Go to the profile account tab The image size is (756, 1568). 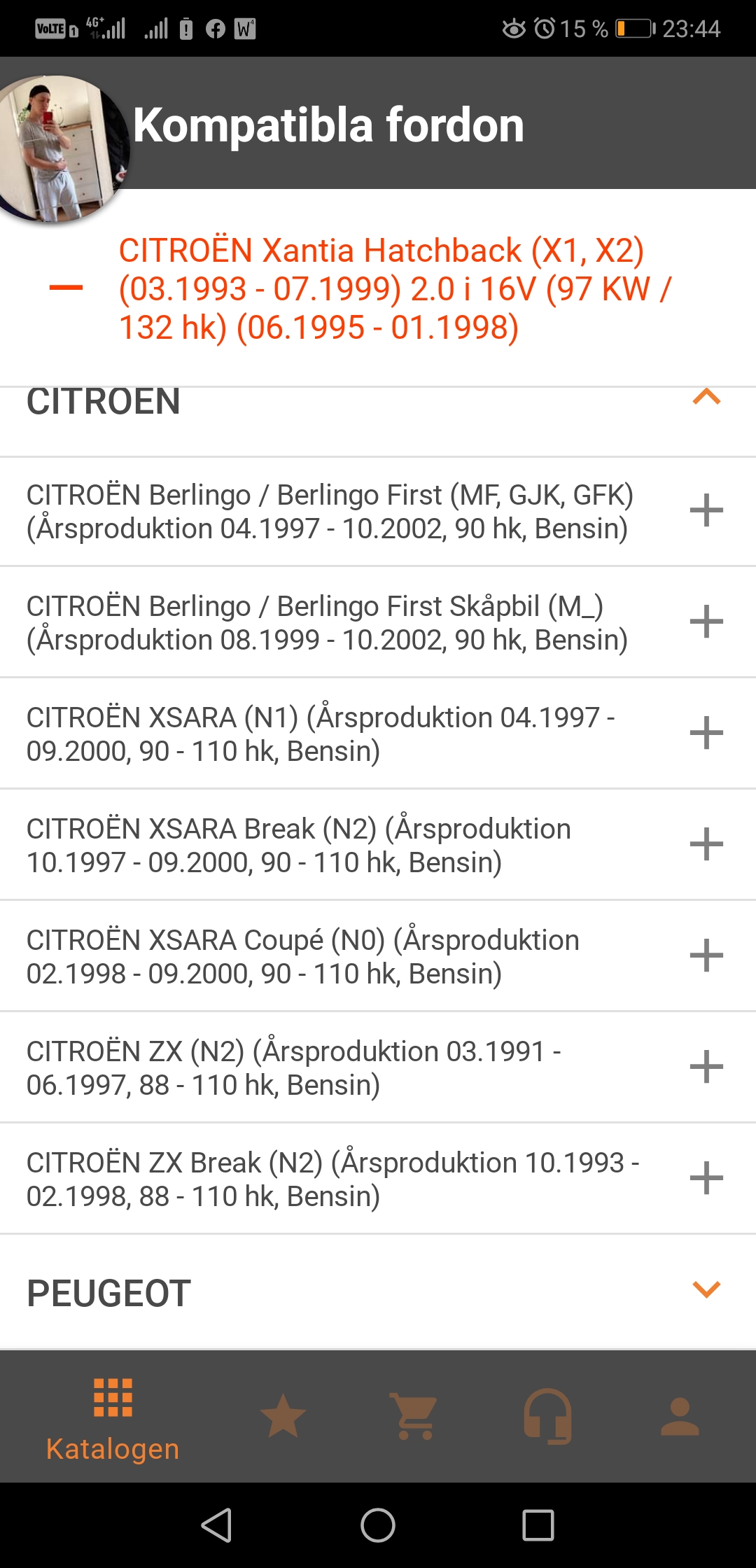pyautogui.click(x=680, y=1417)
